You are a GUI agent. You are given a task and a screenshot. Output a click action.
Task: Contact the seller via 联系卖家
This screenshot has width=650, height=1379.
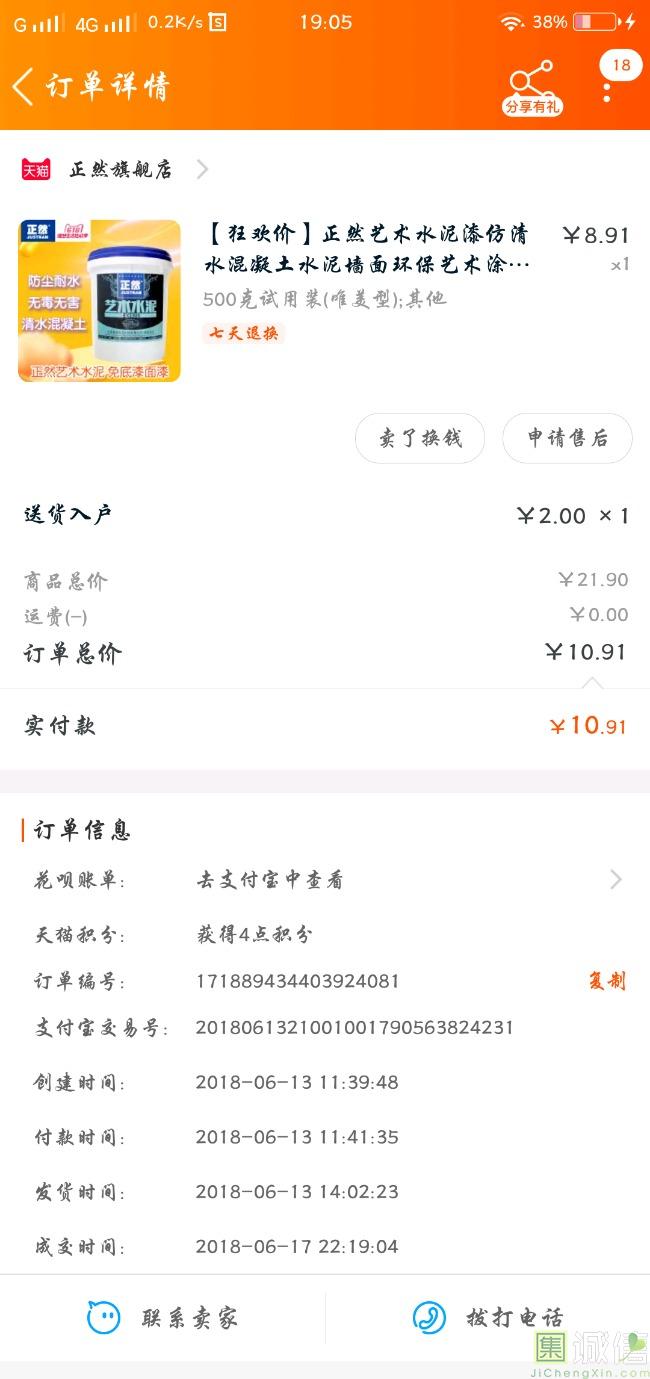(x=163, y=1318)
